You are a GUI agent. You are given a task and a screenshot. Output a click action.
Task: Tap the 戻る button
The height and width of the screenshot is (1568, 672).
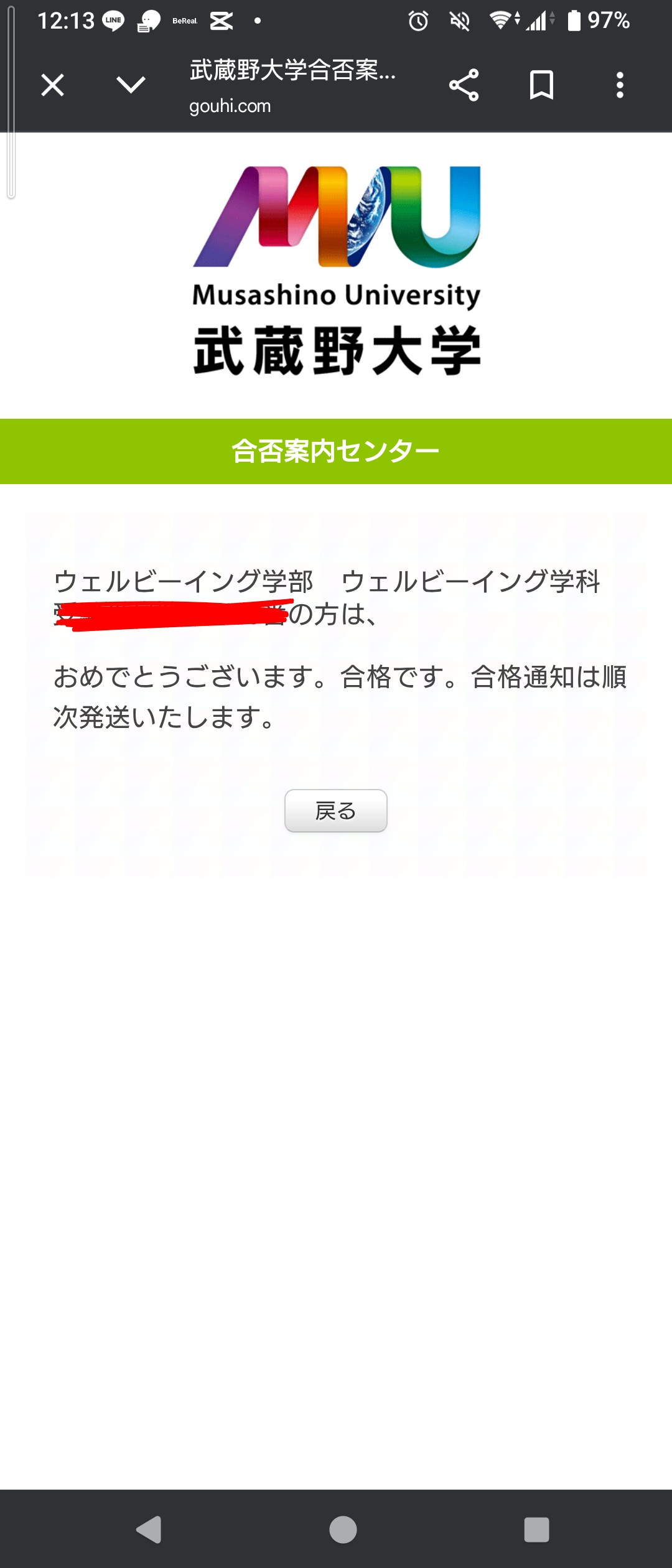(335, 811)
